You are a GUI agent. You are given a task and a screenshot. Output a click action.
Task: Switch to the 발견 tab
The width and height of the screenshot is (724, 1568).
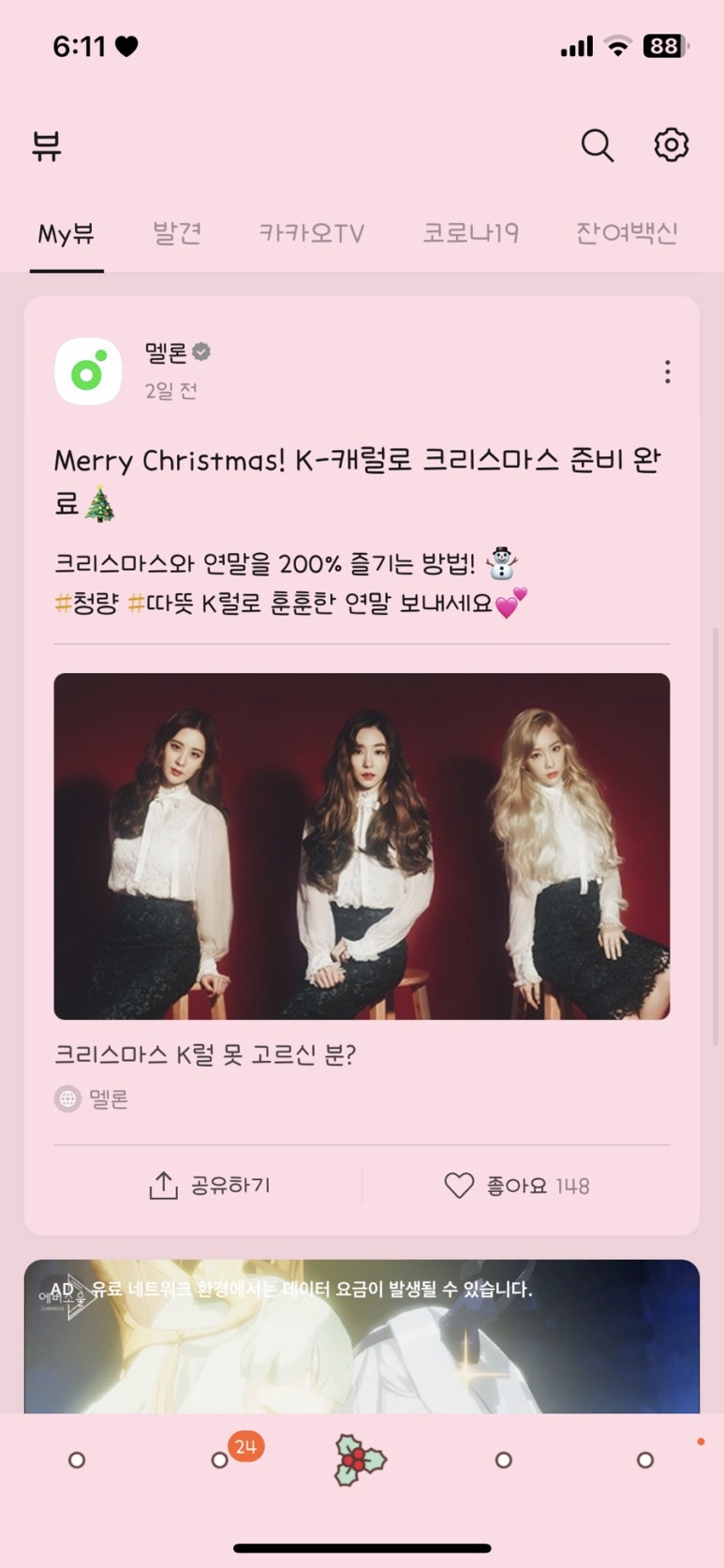177,232
